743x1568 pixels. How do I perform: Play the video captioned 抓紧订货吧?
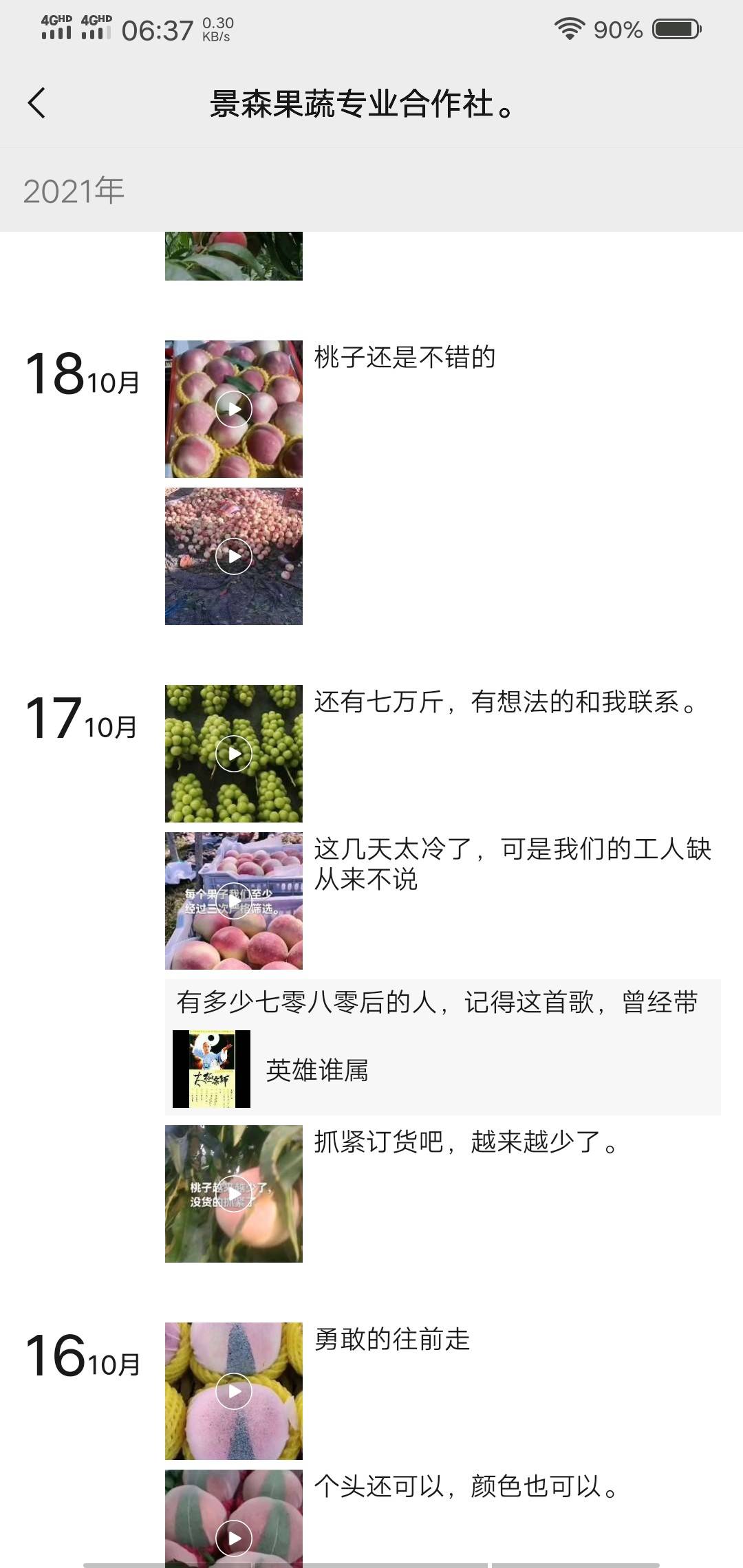(234, 1194)
